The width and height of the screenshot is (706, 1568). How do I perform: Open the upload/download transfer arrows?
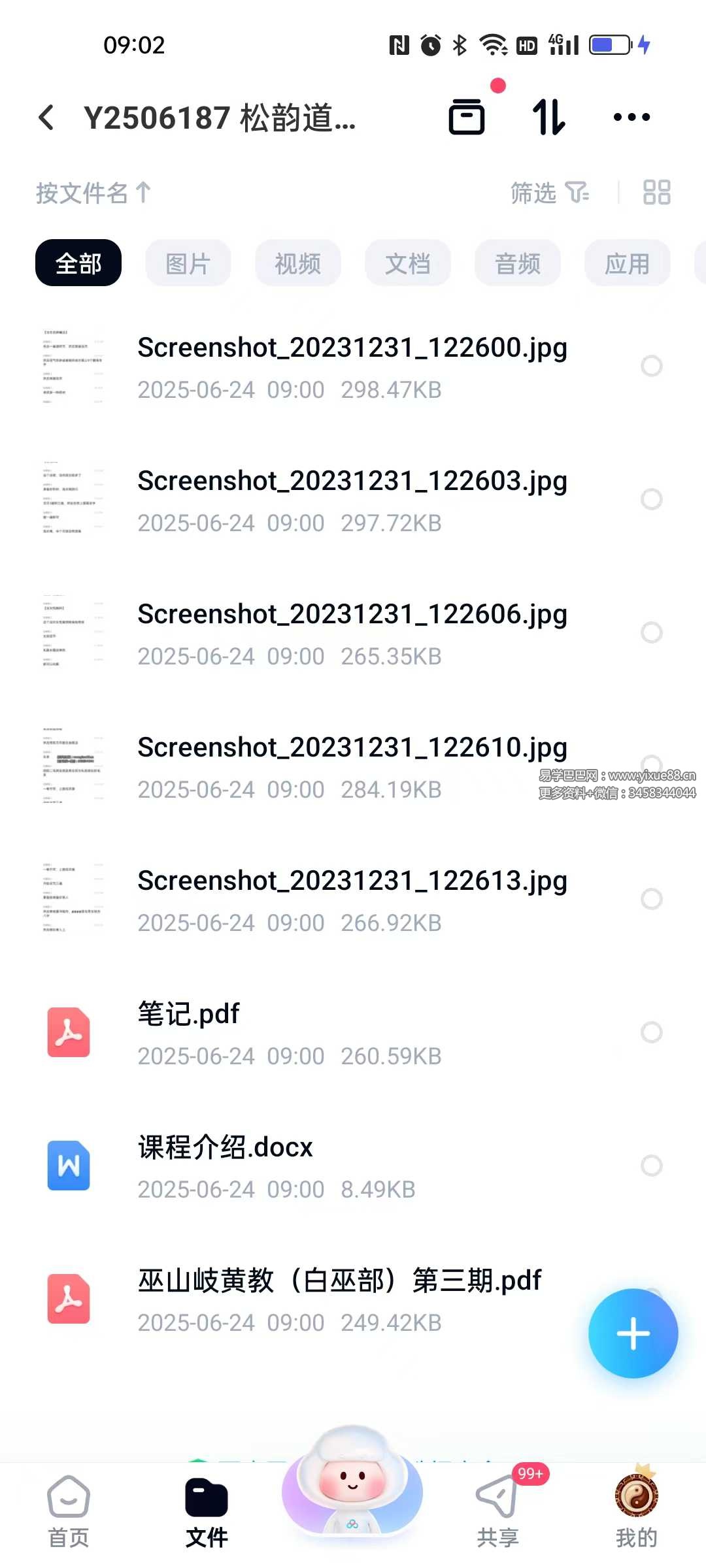[548, 118]
